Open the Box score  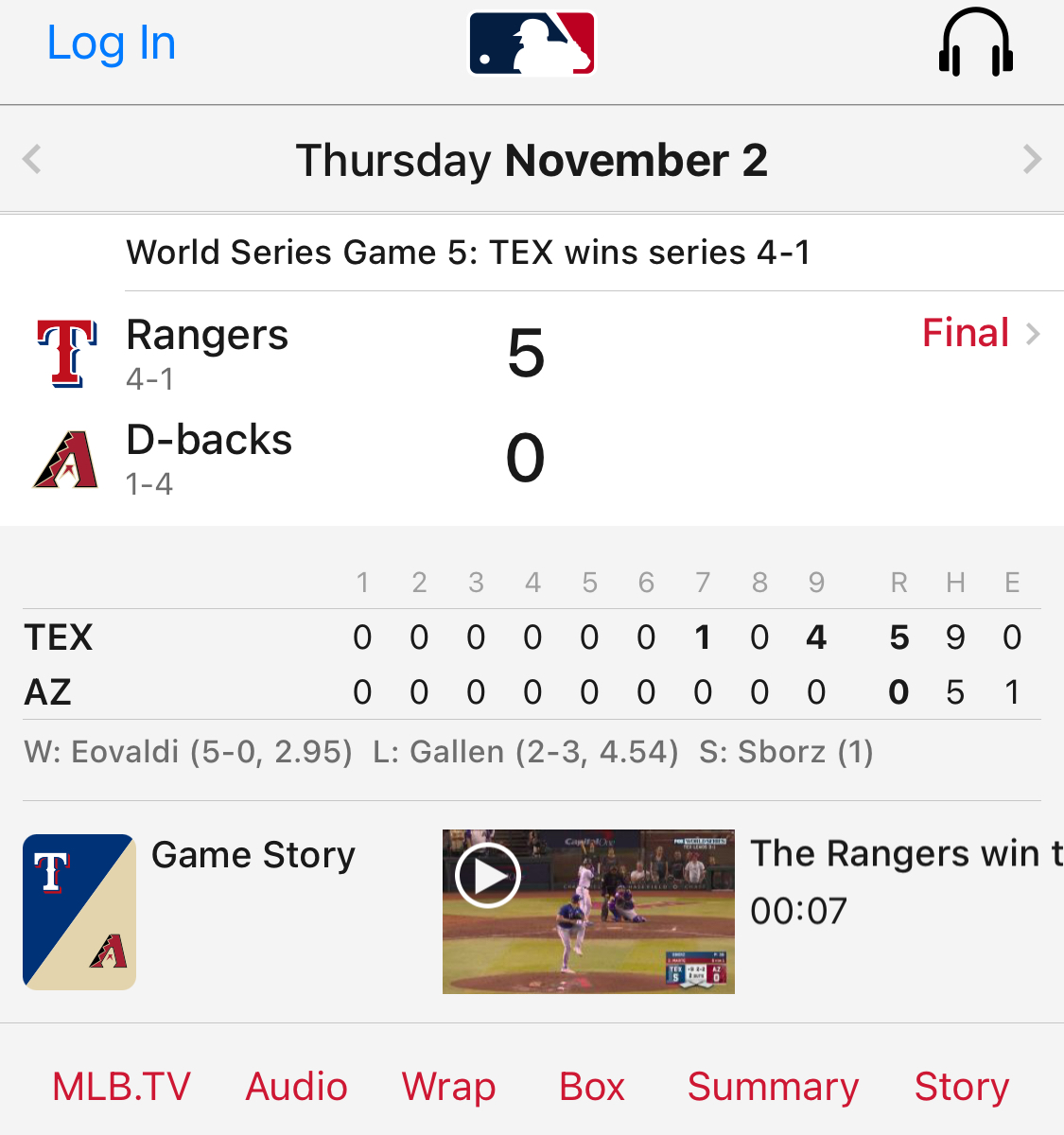click(592, 1087)
